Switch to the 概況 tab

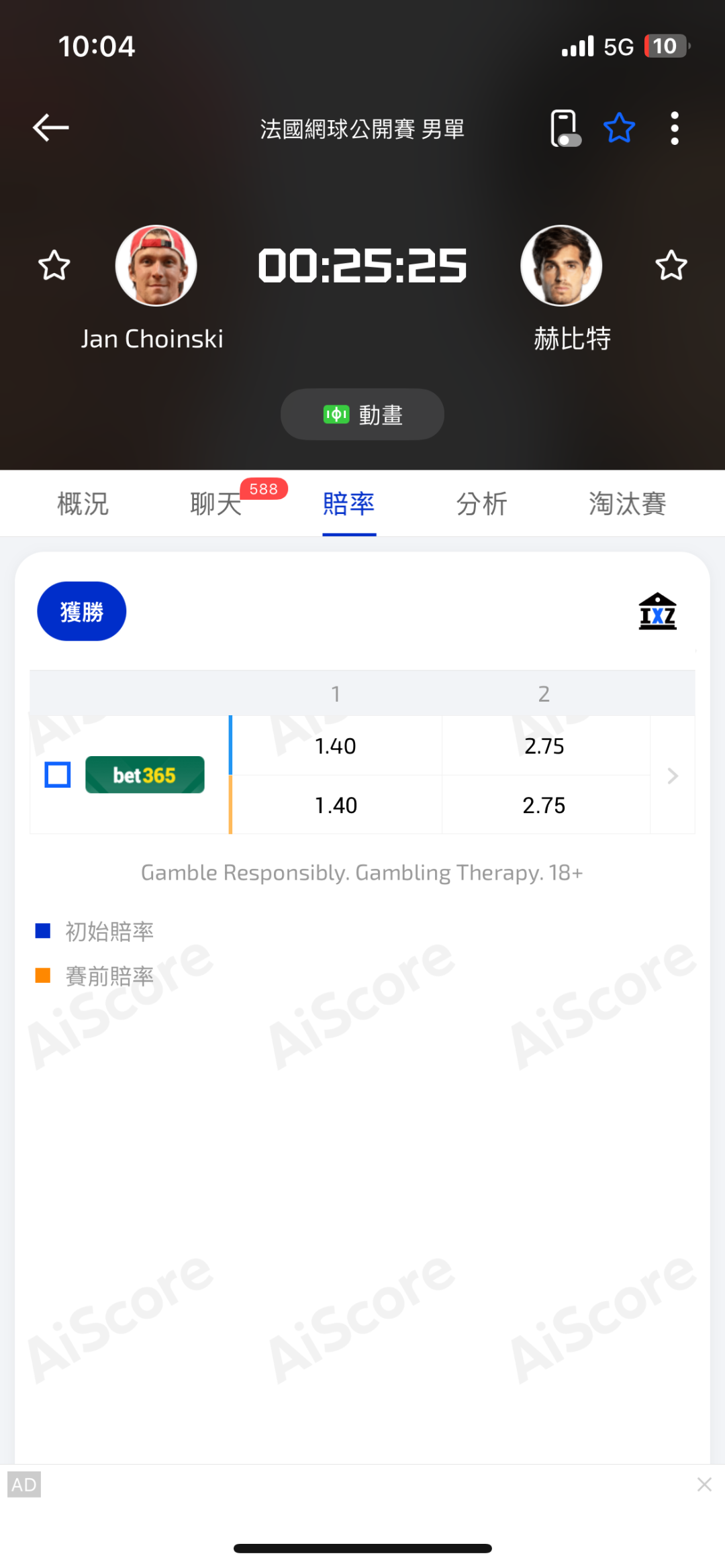click(x=83, y=504)
